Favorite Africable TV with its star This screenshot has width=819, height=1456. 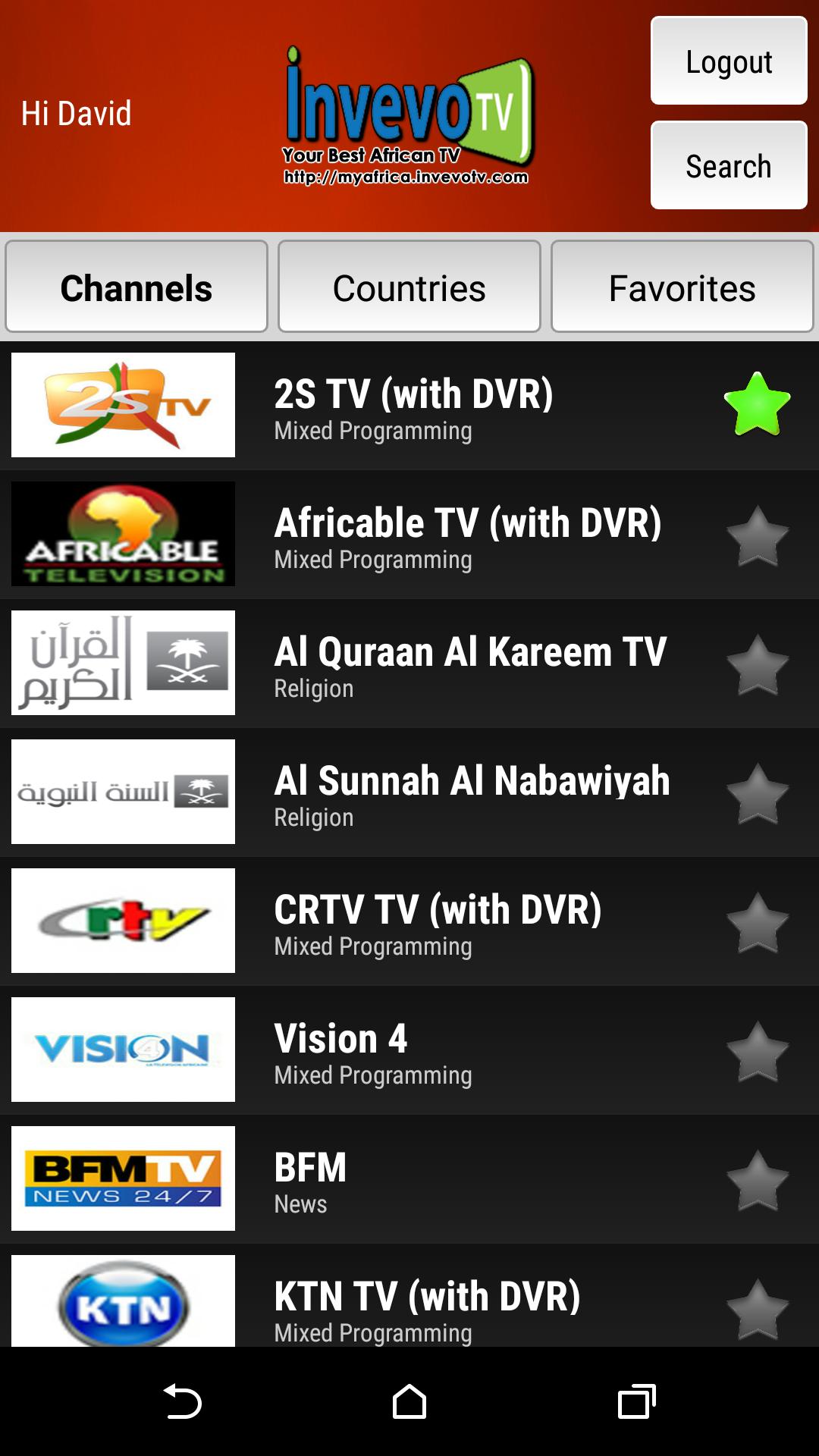coord(757,535)
